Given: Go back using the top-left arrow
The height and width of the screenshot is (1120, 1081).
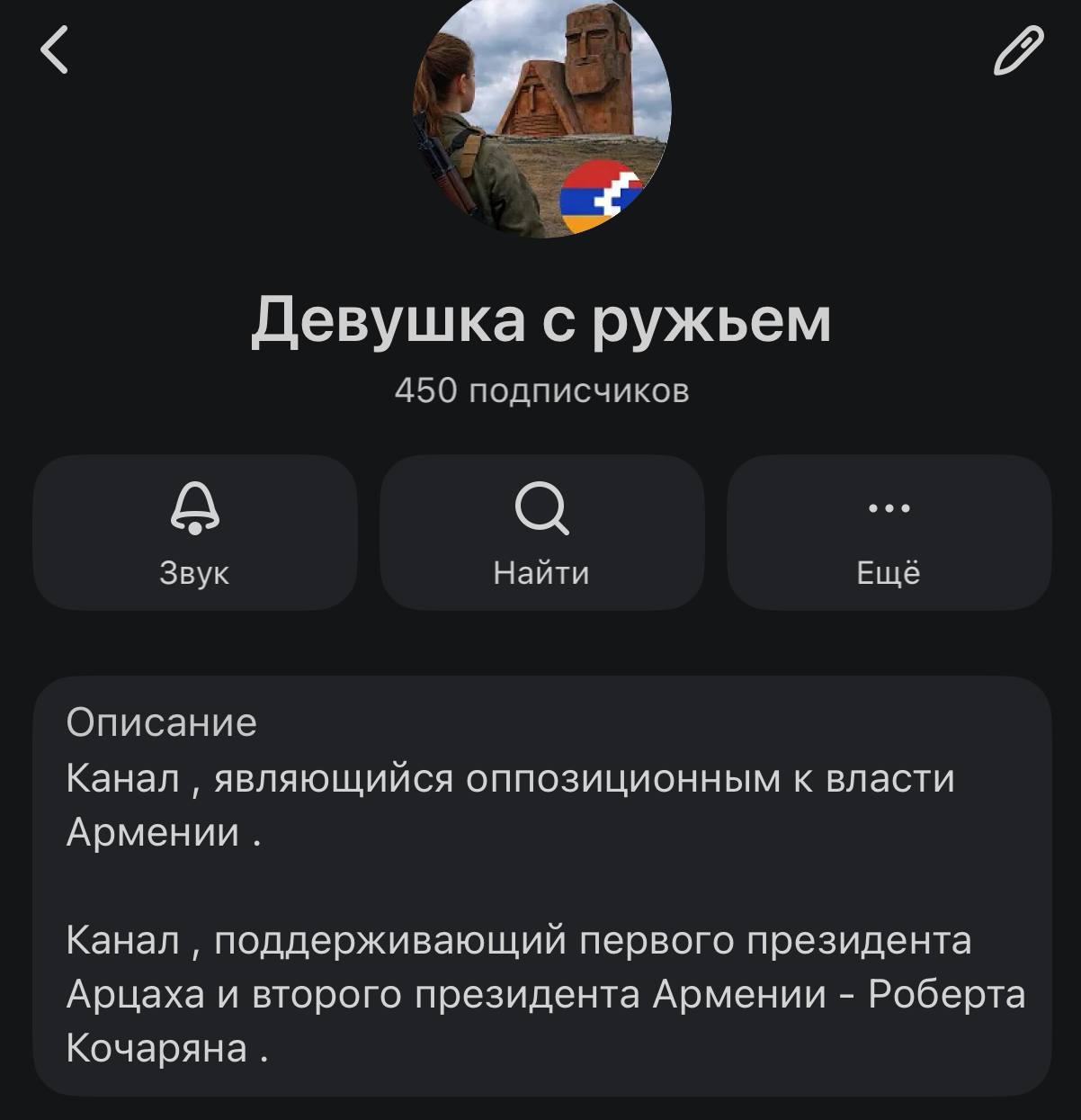Looking at the screenshot, I should point(56,49).
